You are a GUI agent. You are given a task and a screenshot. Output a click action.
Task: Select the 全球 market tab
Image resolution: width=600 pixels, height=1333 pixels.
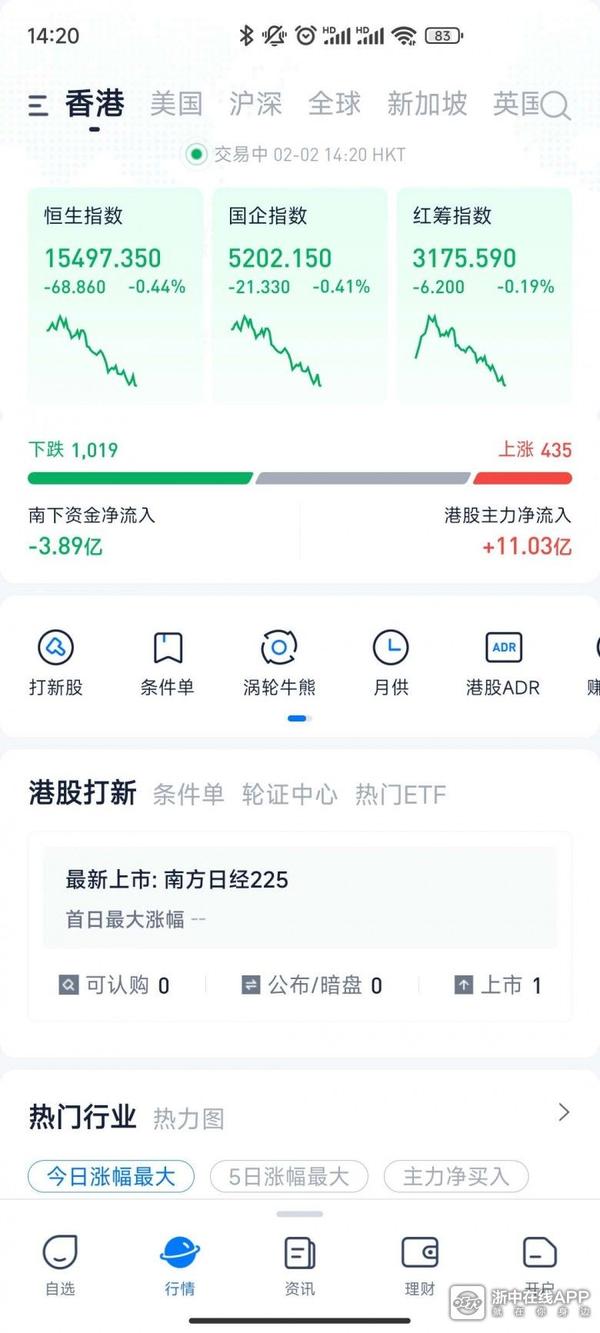(x=334, y=103)
